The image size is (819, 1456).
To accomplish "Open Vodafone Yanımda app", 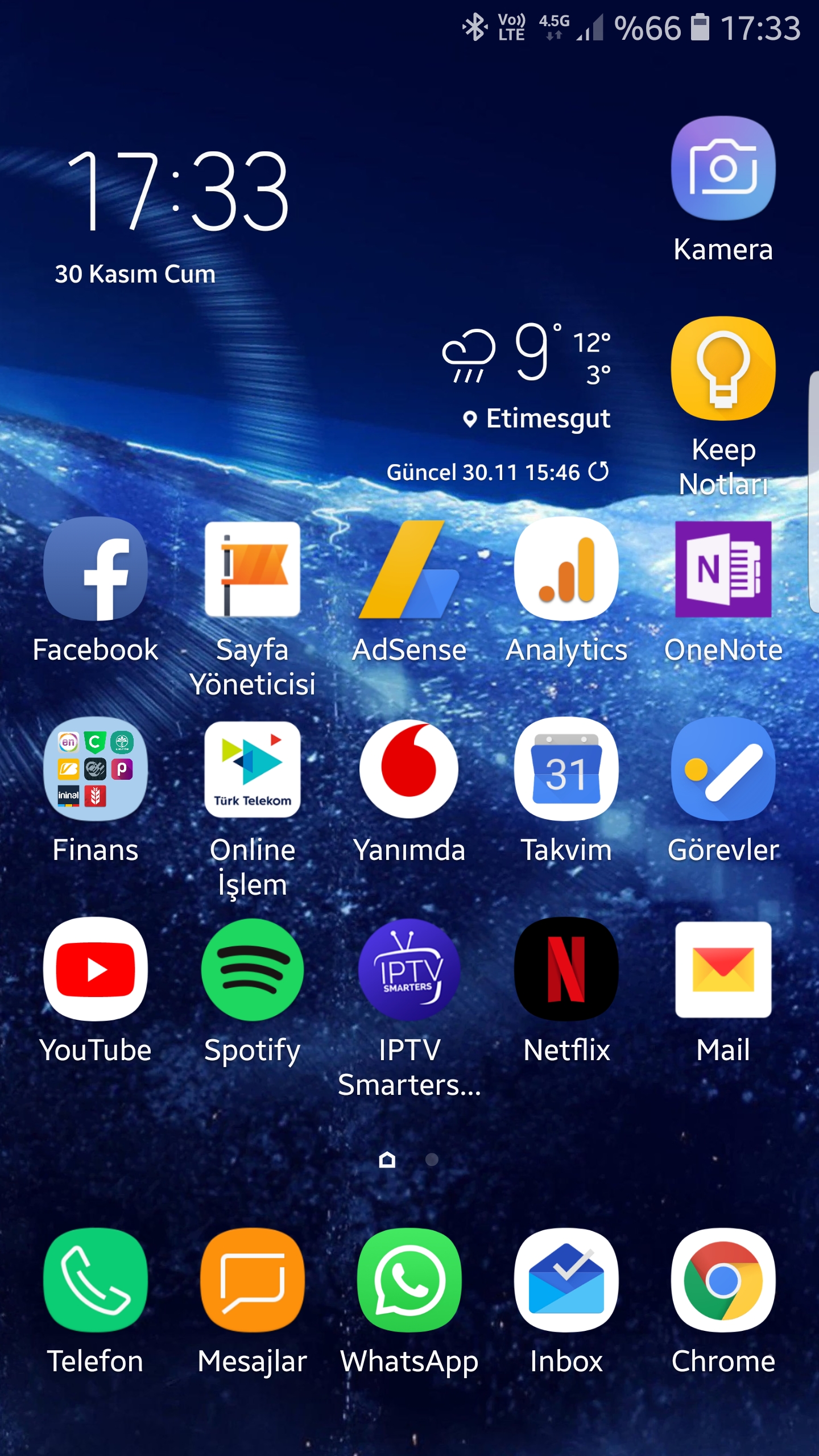I will point(409,769).
